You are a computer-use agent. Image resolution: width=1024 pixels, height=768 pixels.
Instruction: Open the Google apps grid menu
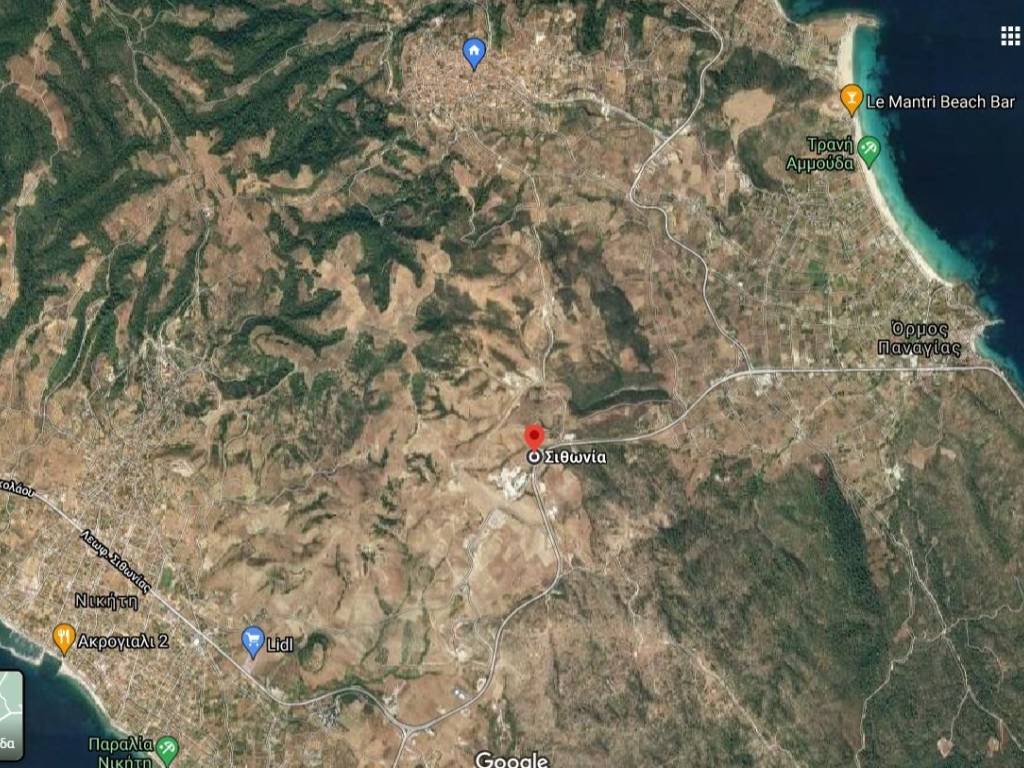(x=1010, y=37)
